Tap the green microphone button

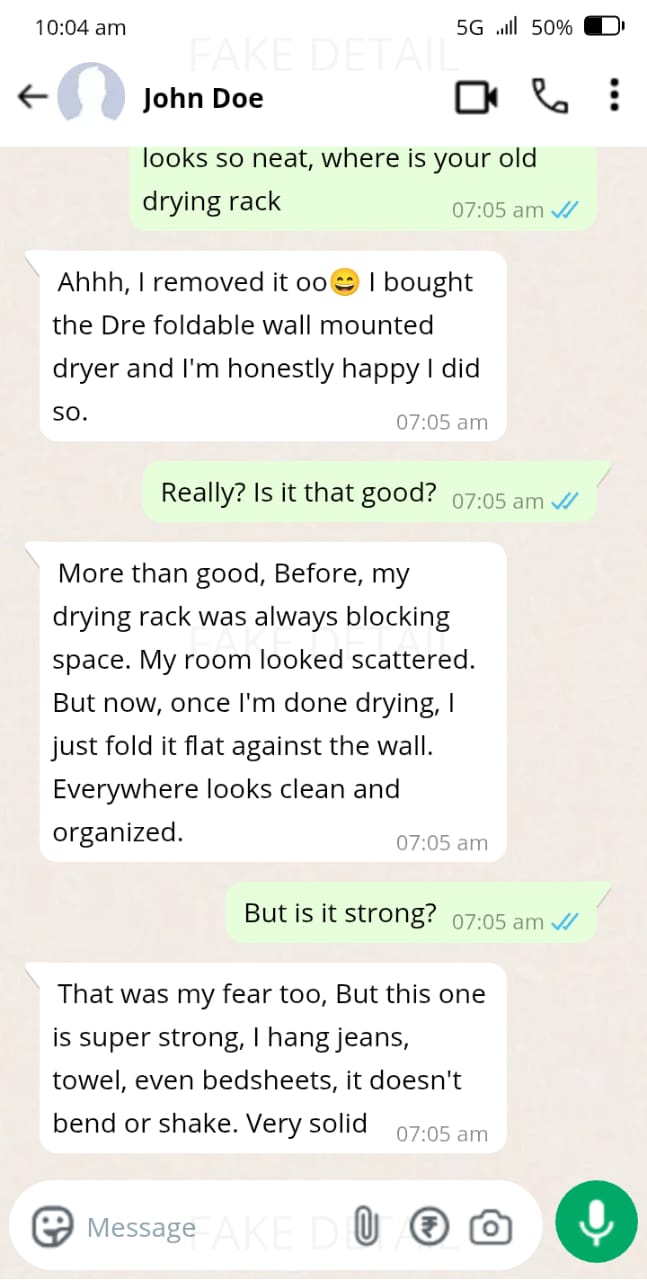[x=596, y=1221]
